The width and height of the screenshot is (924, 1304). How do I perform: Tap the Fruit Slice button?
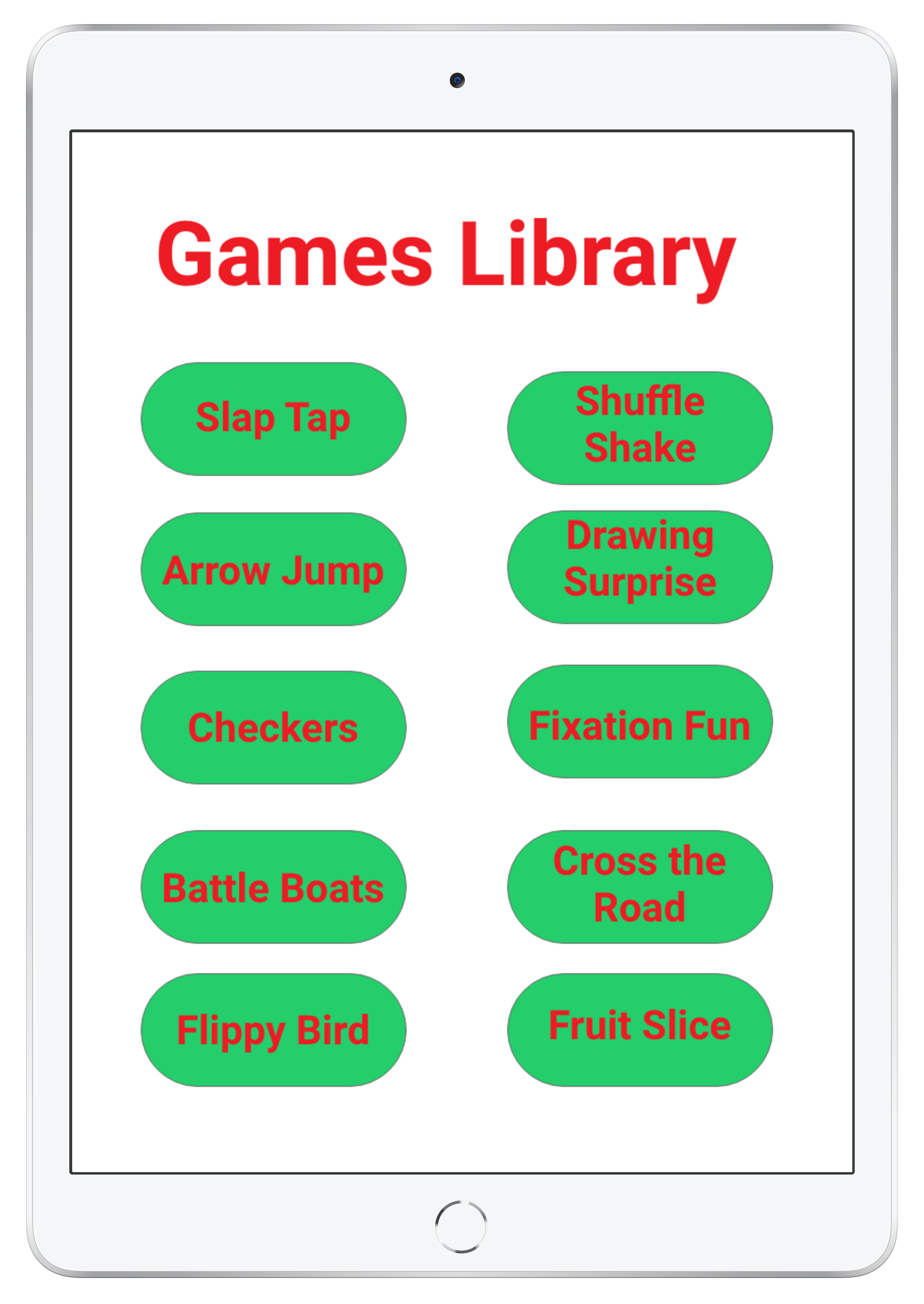point(640,1030)
